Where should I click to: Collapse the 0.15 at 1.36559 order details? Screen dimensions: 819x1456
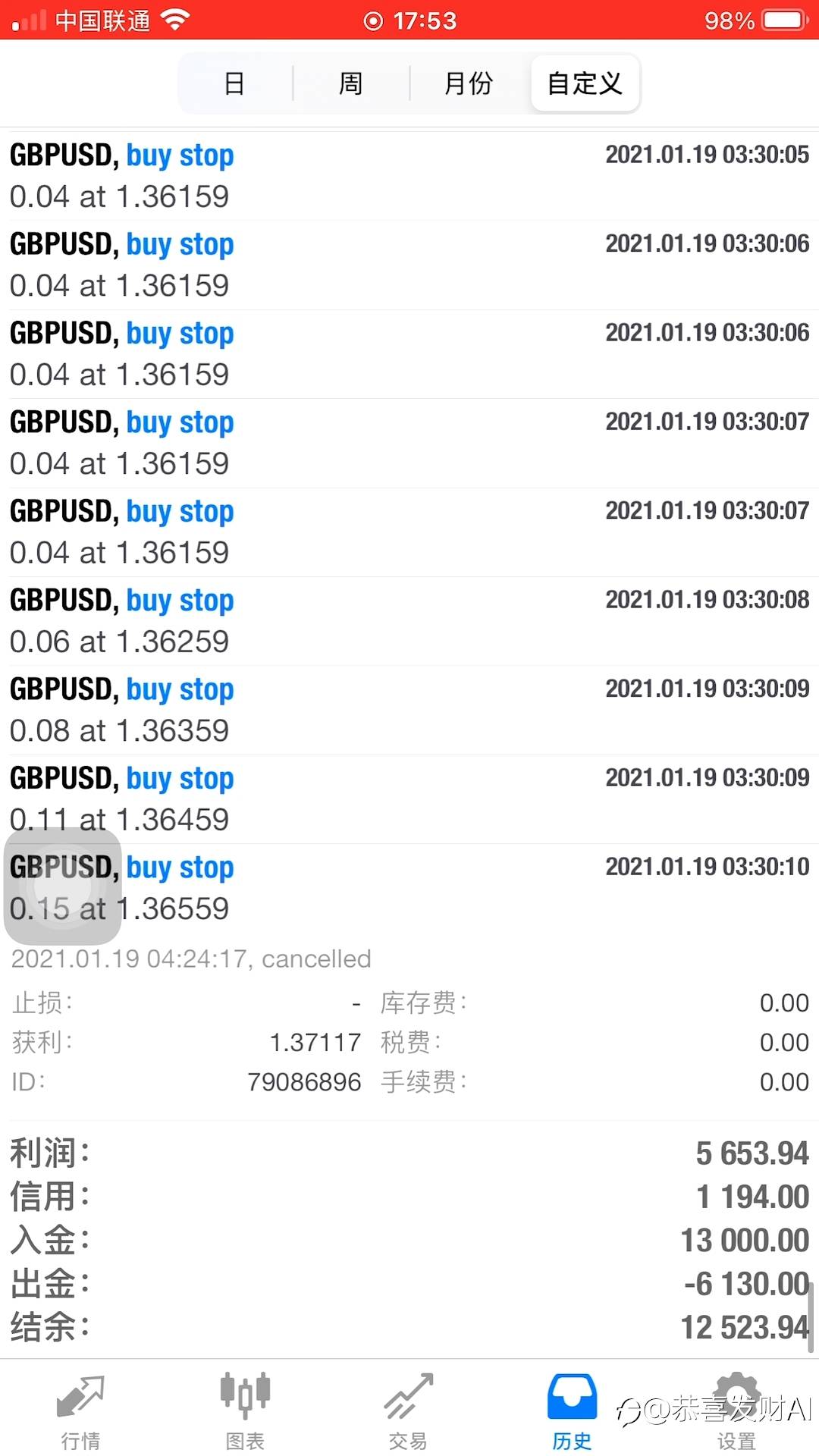pyautogui.click(x=409, y=887)
